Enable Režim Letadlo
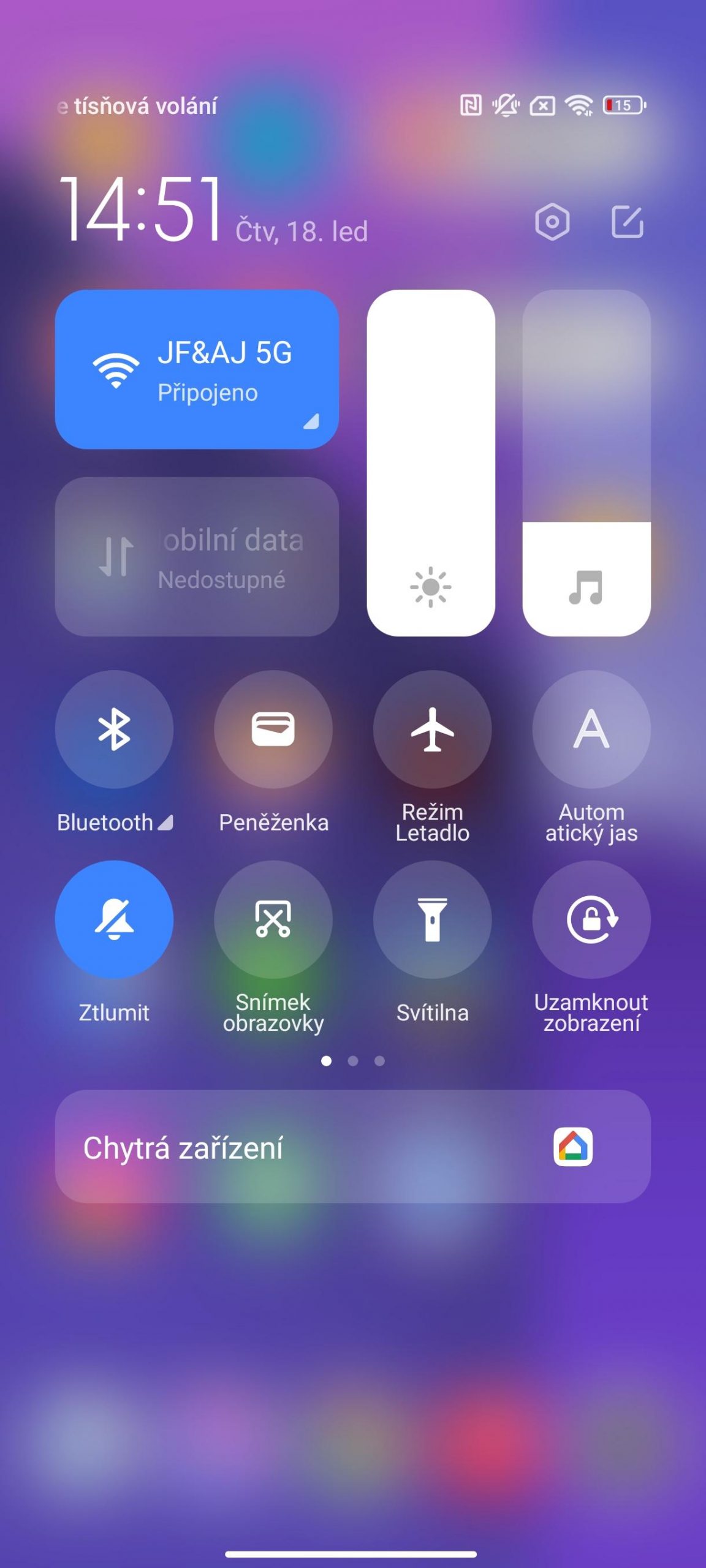The width and height of the screenshot is (706, 1568). [433, 729]
